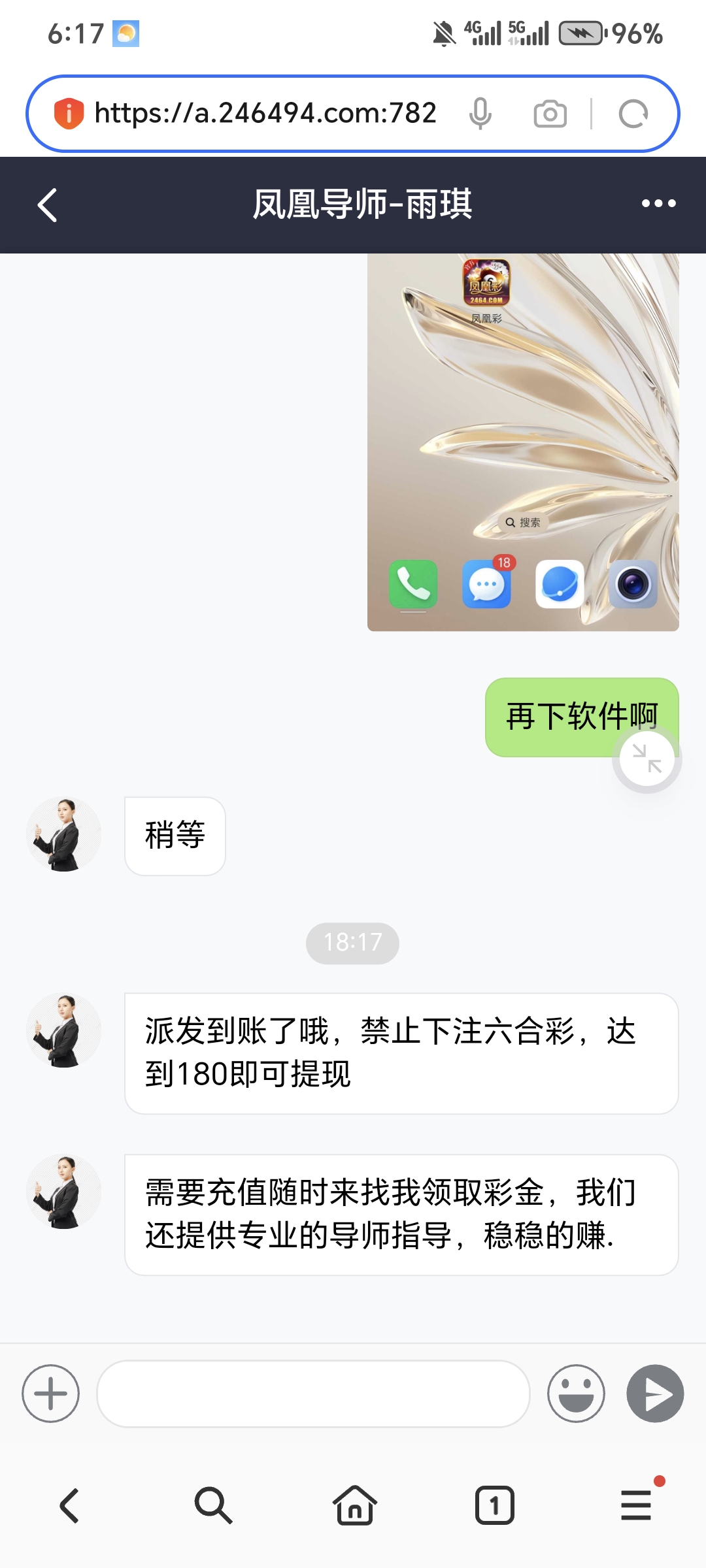Open the plus attachment menu
The width and height of the screenshot is (706, 1568).
(51, 1394)
